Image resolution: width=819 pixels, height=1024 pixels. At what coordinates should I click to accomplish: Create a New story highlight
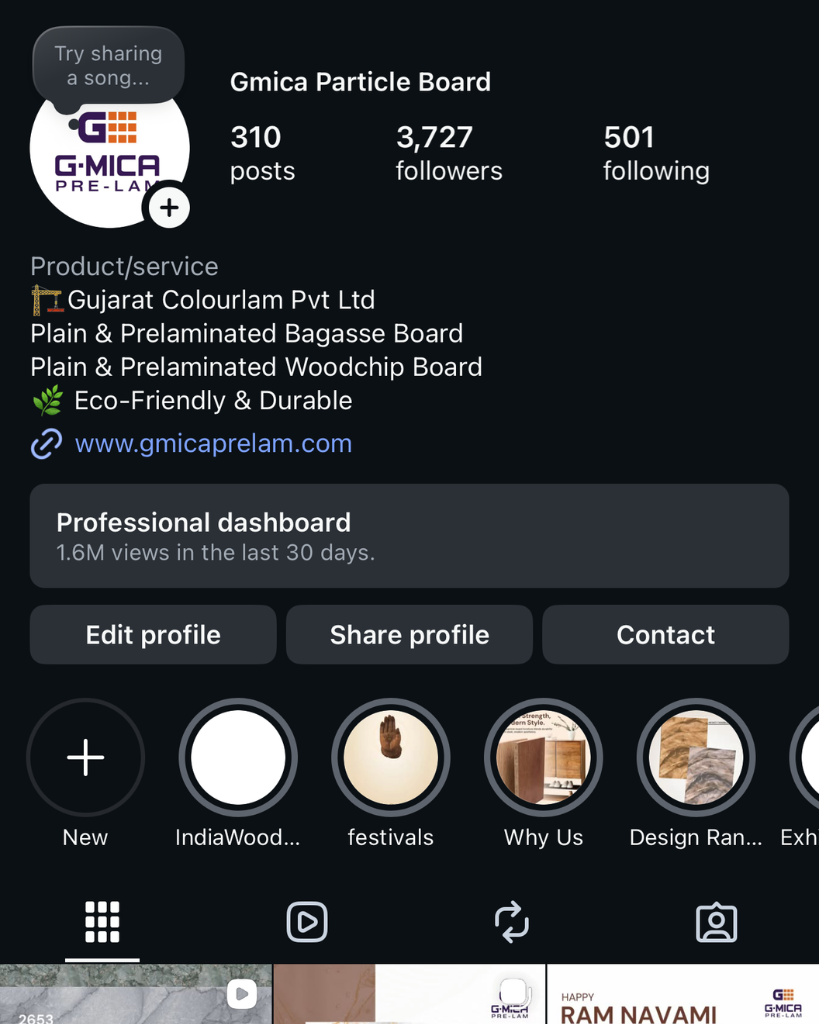pyautogui.click(x=85, y=758)
